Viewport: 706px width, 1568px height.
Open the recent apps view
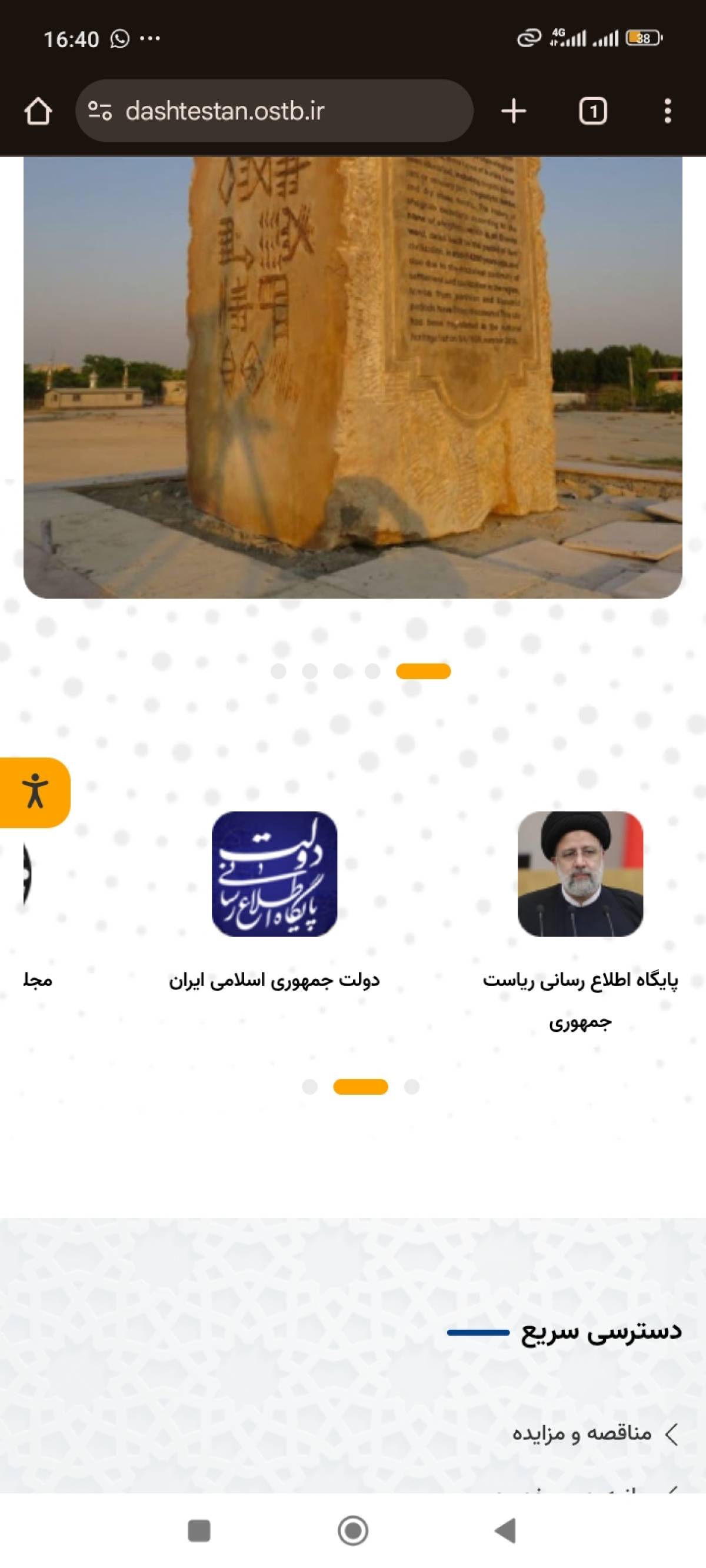pos(199,1530)
